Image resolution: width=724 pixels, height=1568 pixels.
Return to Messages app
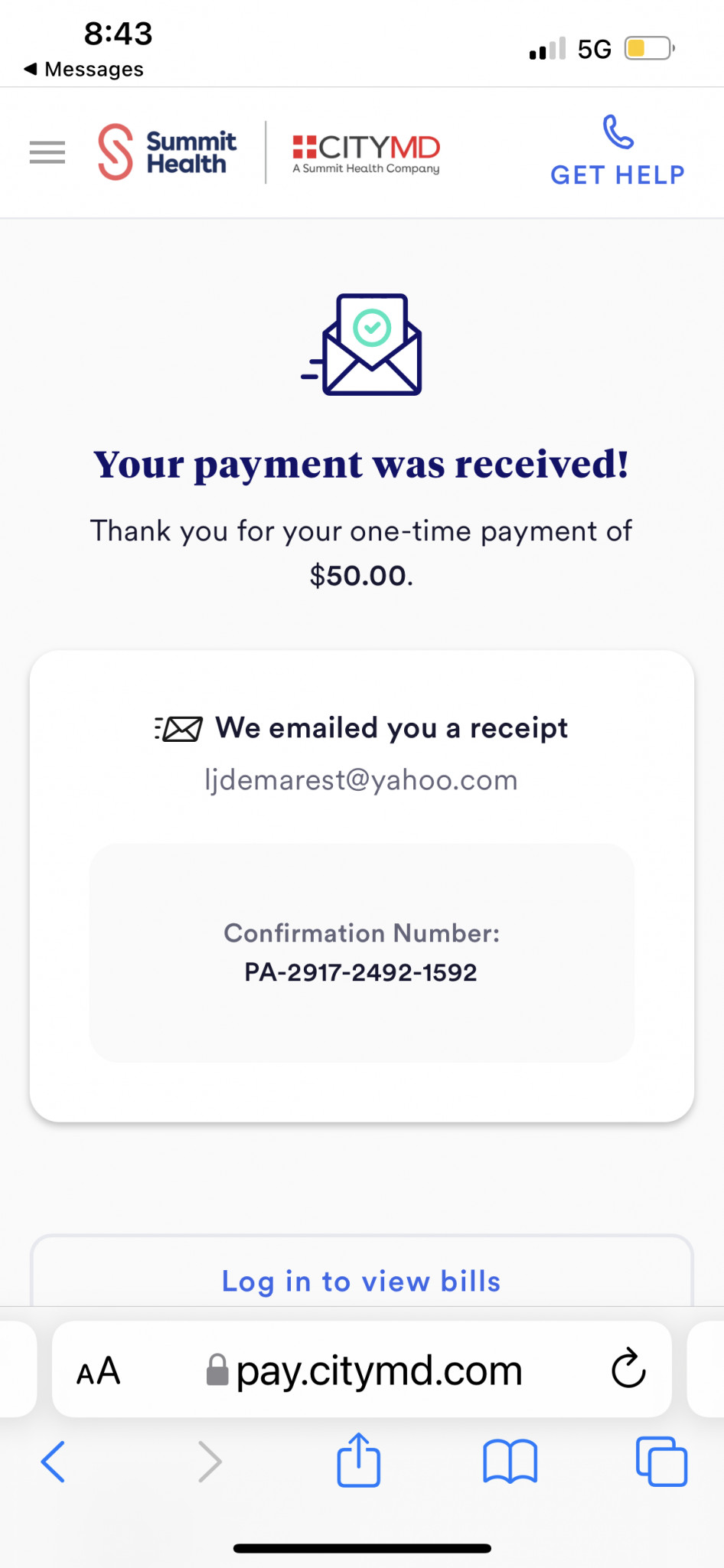pos(83,69)
